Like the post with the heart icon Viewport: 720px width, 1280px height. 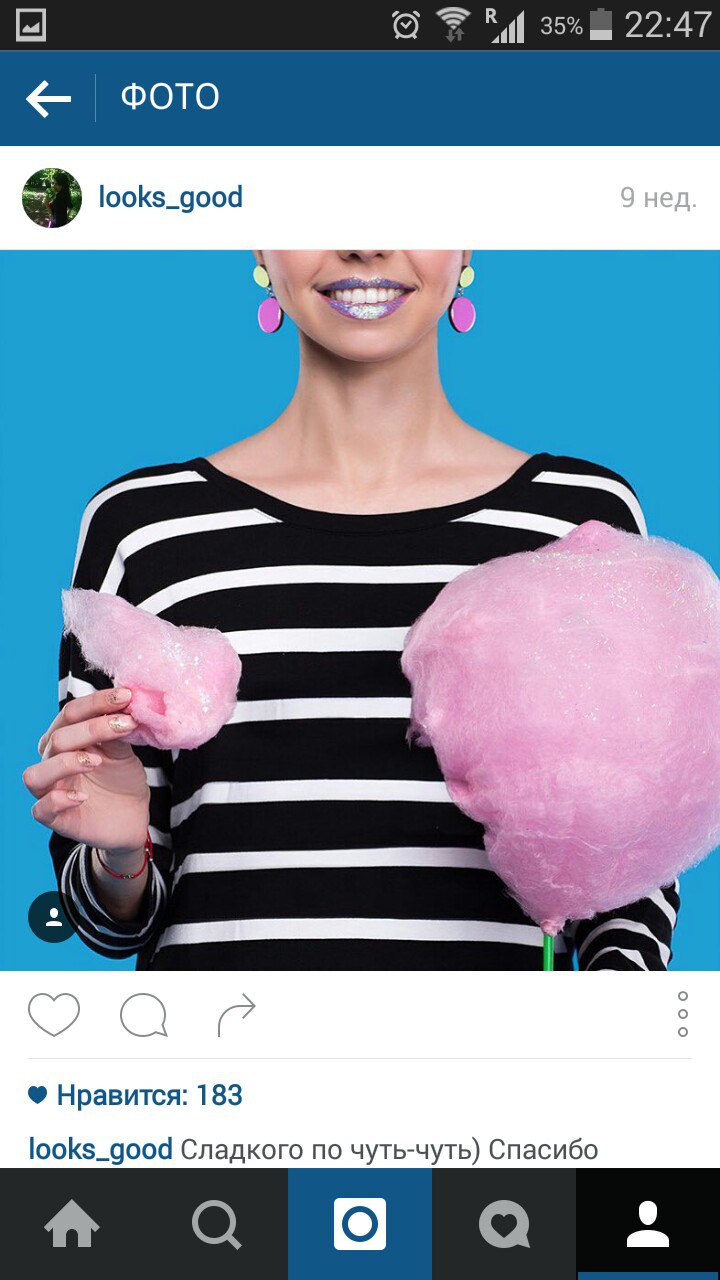(x=54, y=1015)
